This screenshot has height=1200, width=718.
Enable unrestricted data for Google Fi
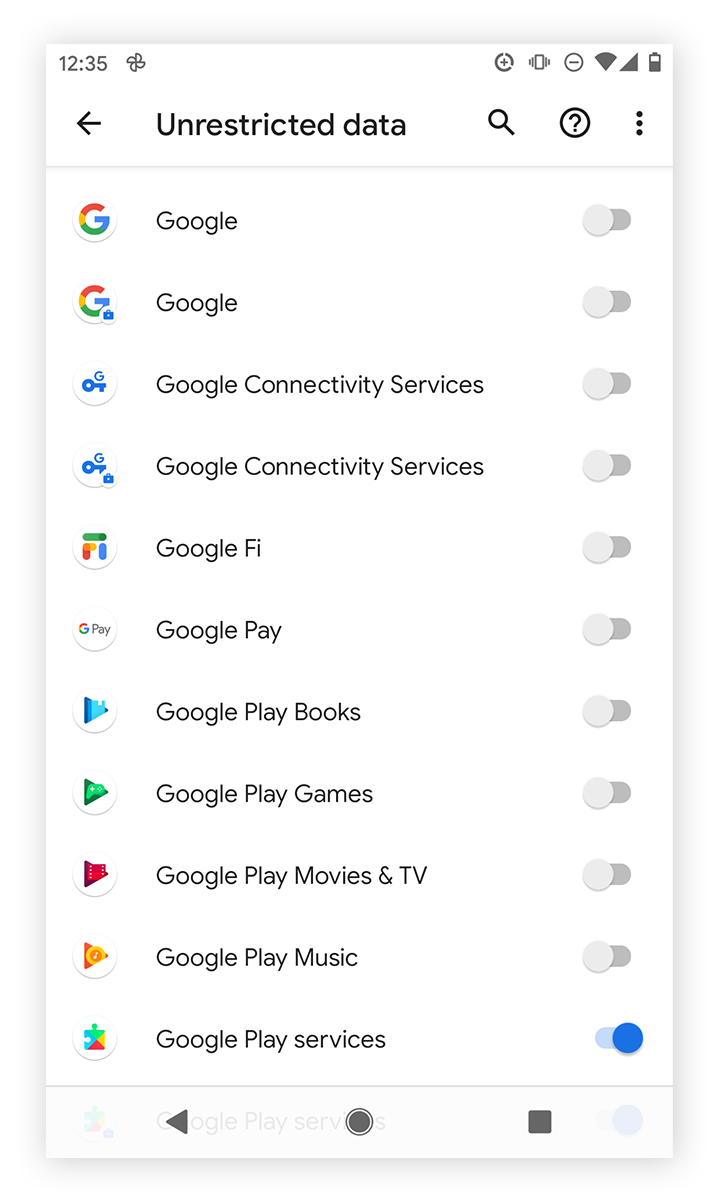click(607, 547)
